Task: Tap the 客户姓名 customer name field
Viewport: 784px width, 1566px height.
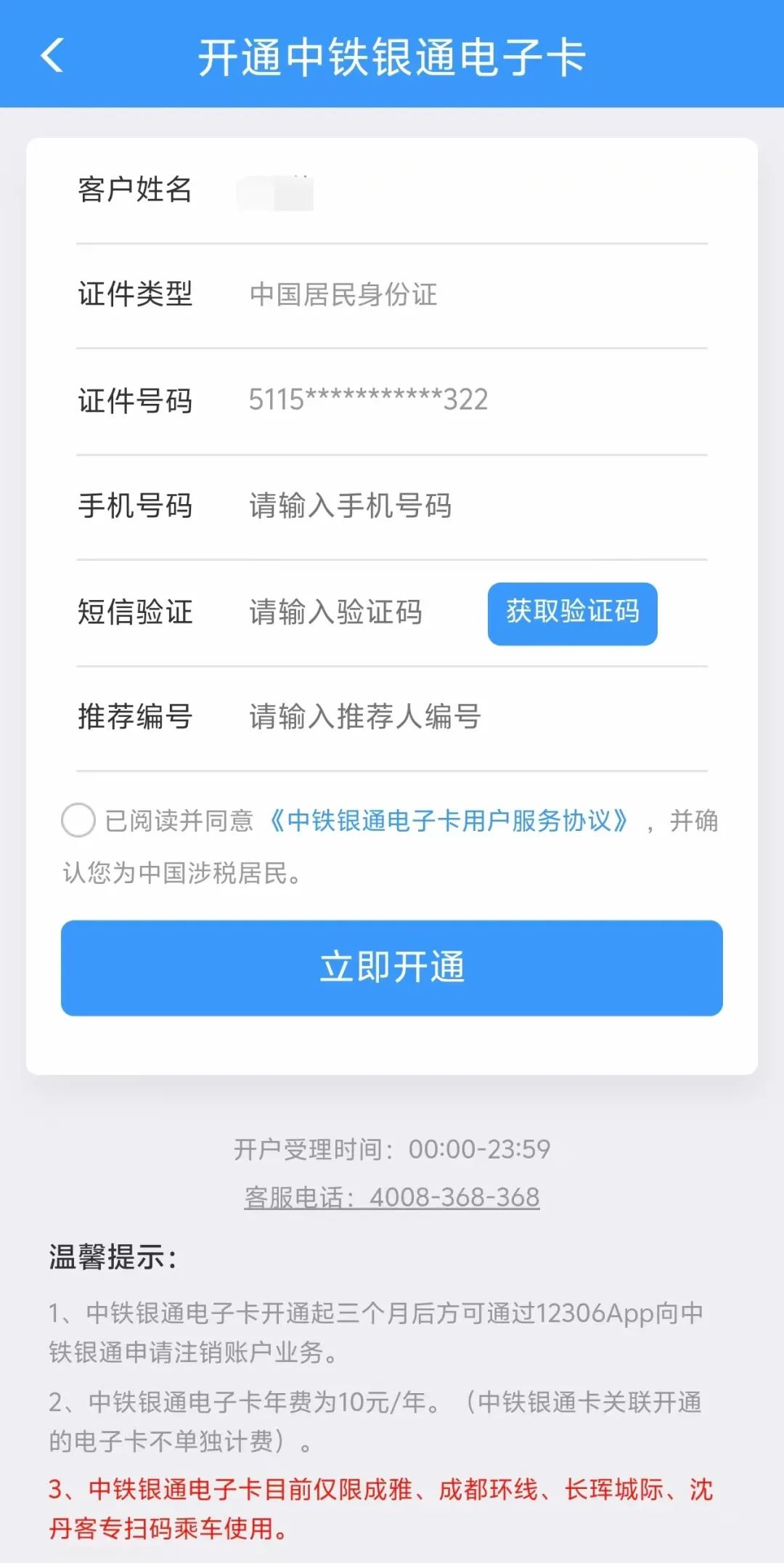Action: pyautogui.click(x=276, y=190)
